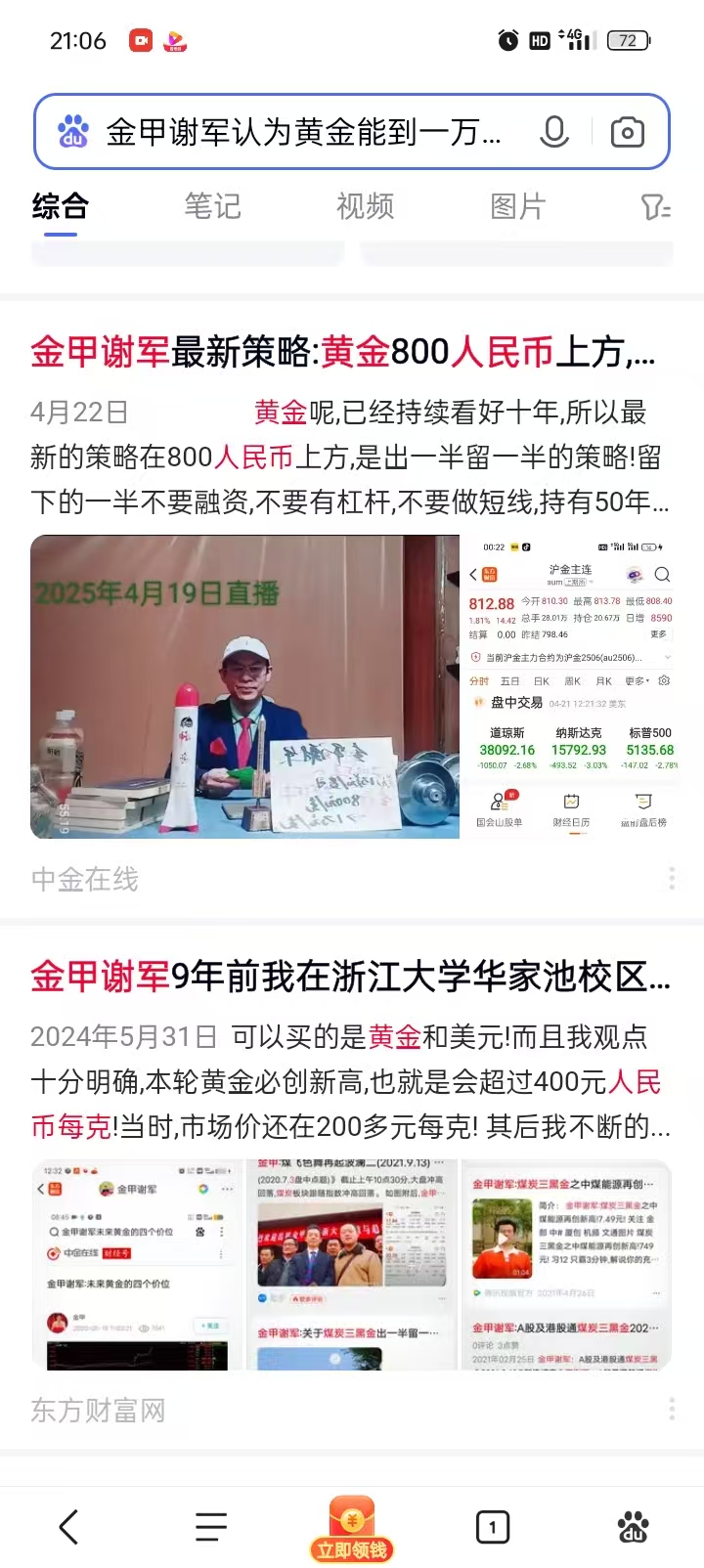Open camera search with the camera icon
704x1568 pixels.
point(626,131)
